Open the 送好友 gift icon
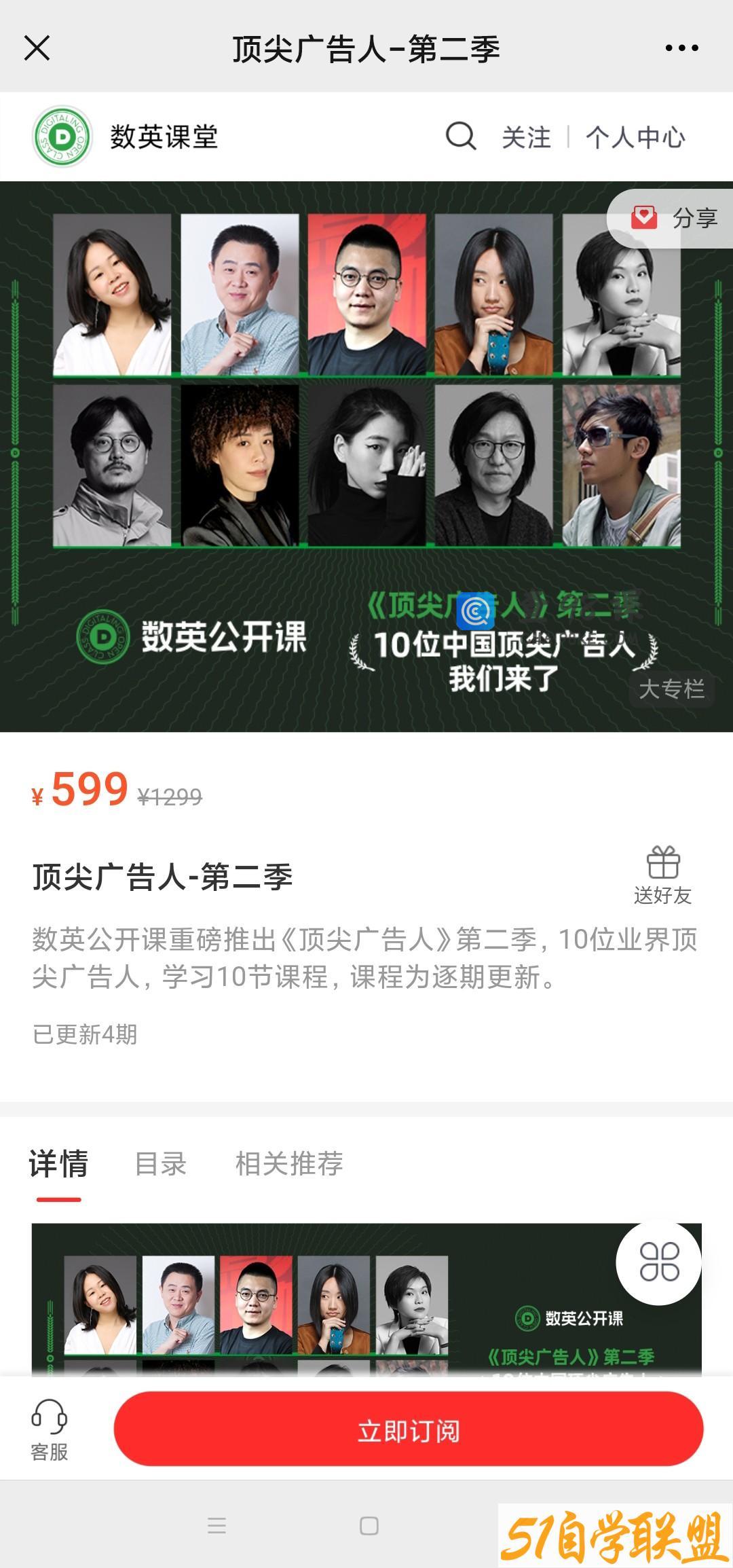 pos(662,866)
